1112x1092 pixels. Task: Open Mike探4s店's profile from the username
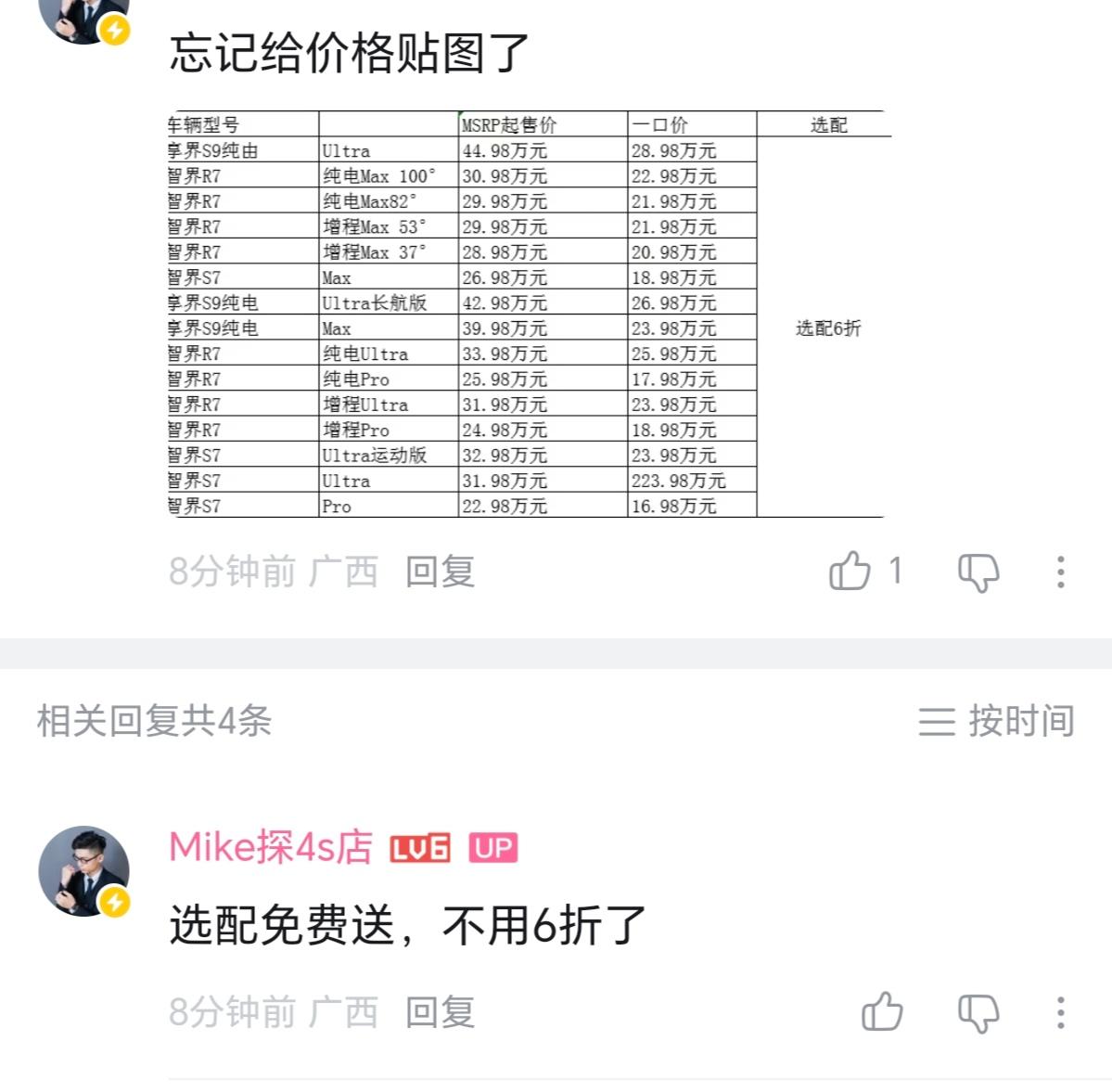tap(271, 847)
